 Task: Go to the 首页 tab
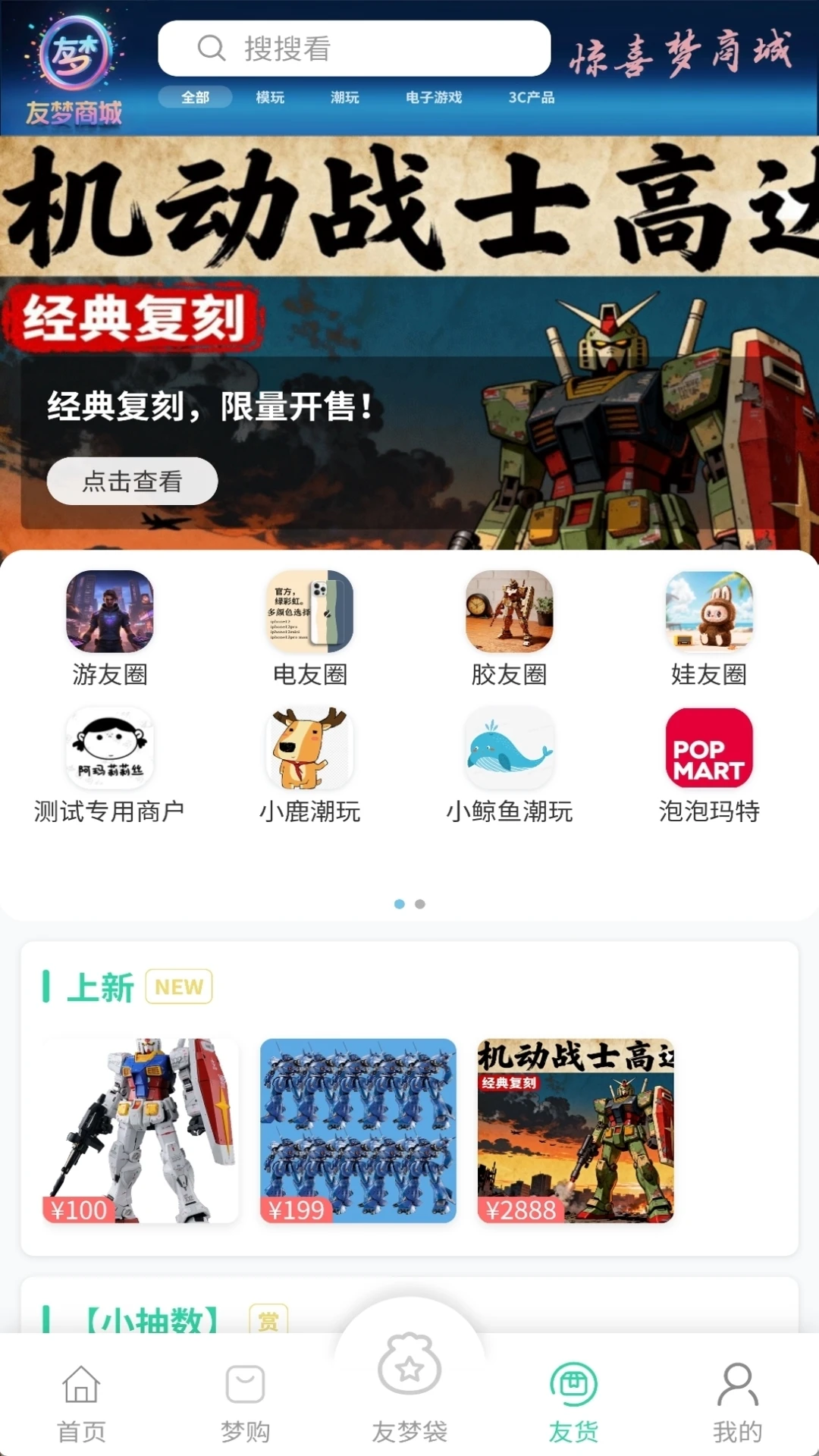pos(81,1403)
